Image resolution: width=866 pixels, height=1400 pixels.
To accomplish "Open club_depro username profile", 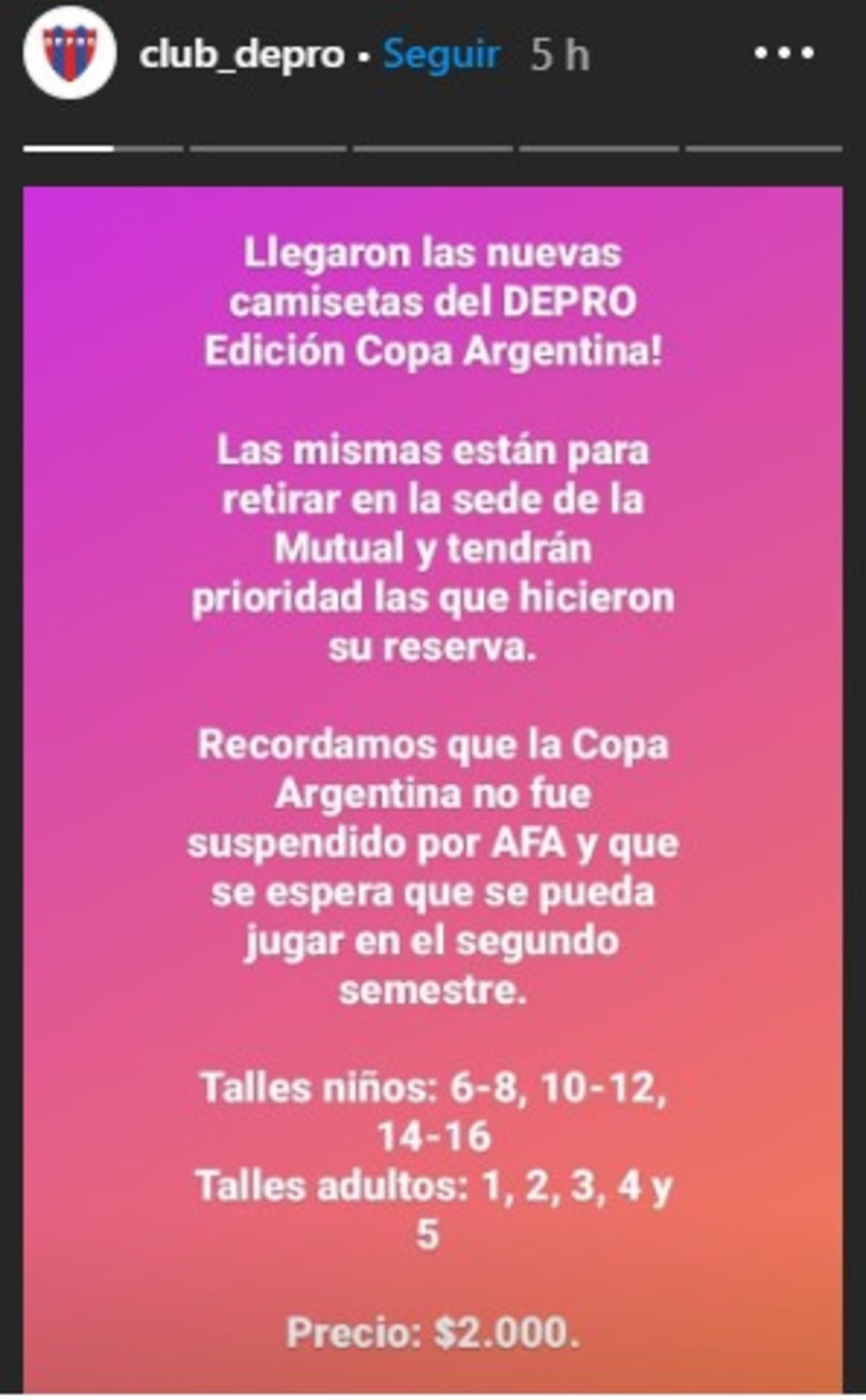I will [242, 55].
